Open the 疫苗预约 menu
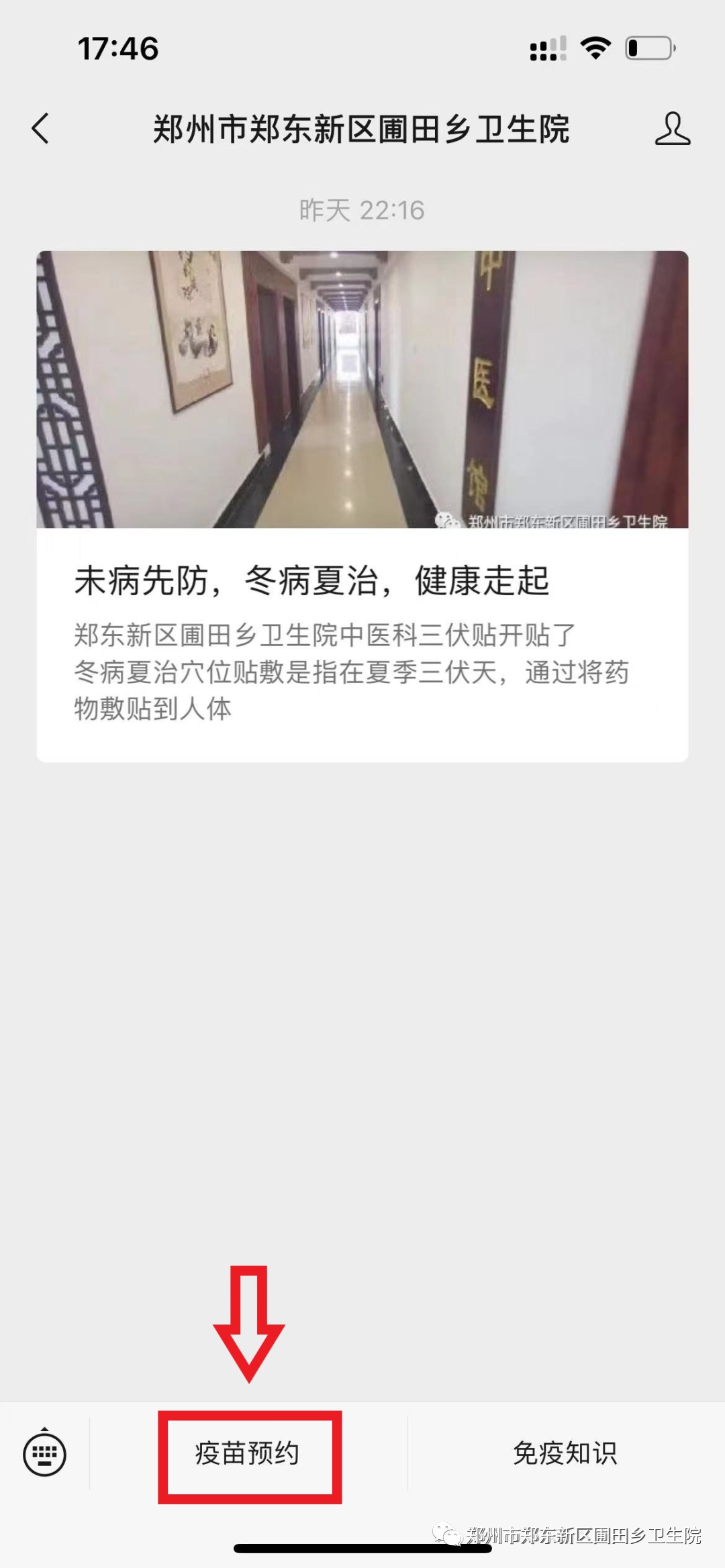The width and height of the screenshot is (725, 1568). [248, 1454]
